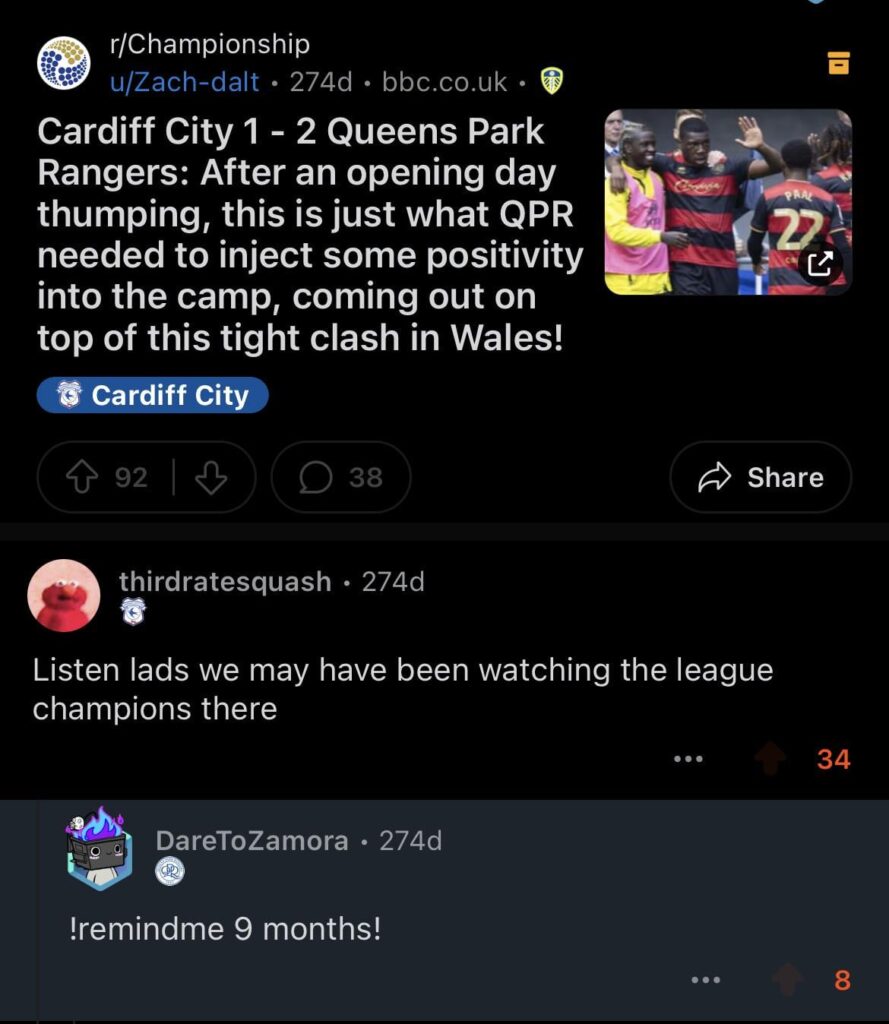The image size is (889, 1024).
Task: Open thirdratesquash's profile
Action: (224, 581)
